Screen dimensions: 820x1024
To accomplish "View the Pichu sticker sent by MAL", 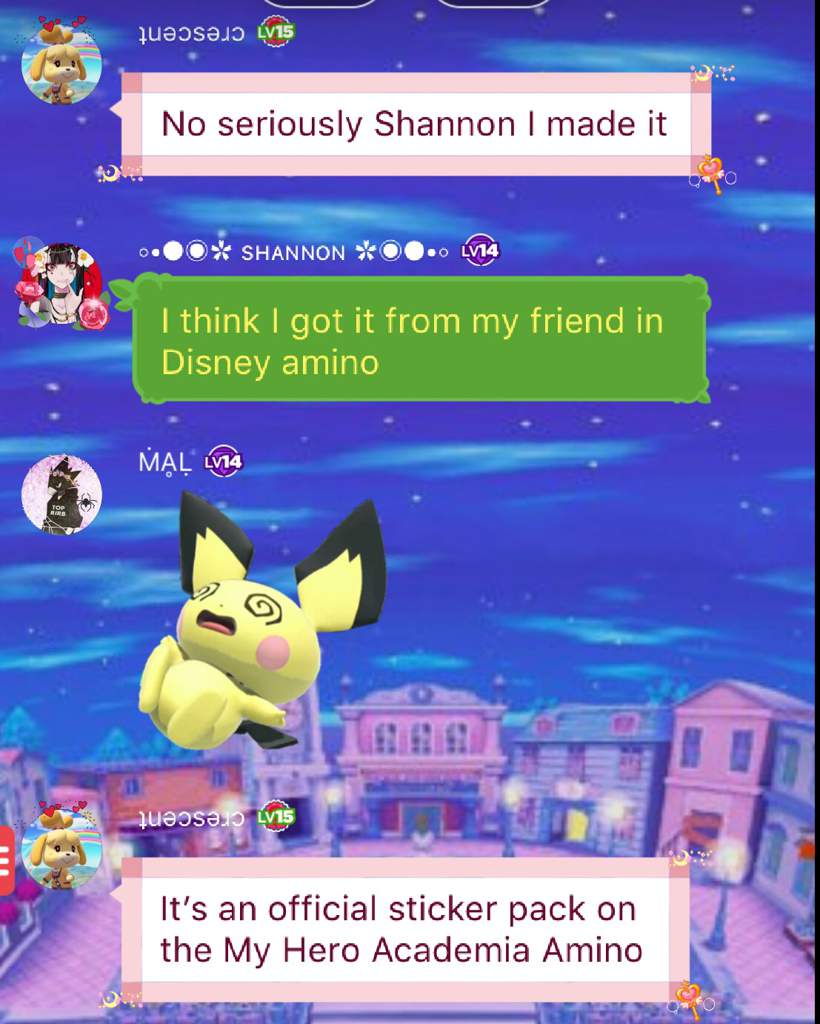I will point(262,619).
